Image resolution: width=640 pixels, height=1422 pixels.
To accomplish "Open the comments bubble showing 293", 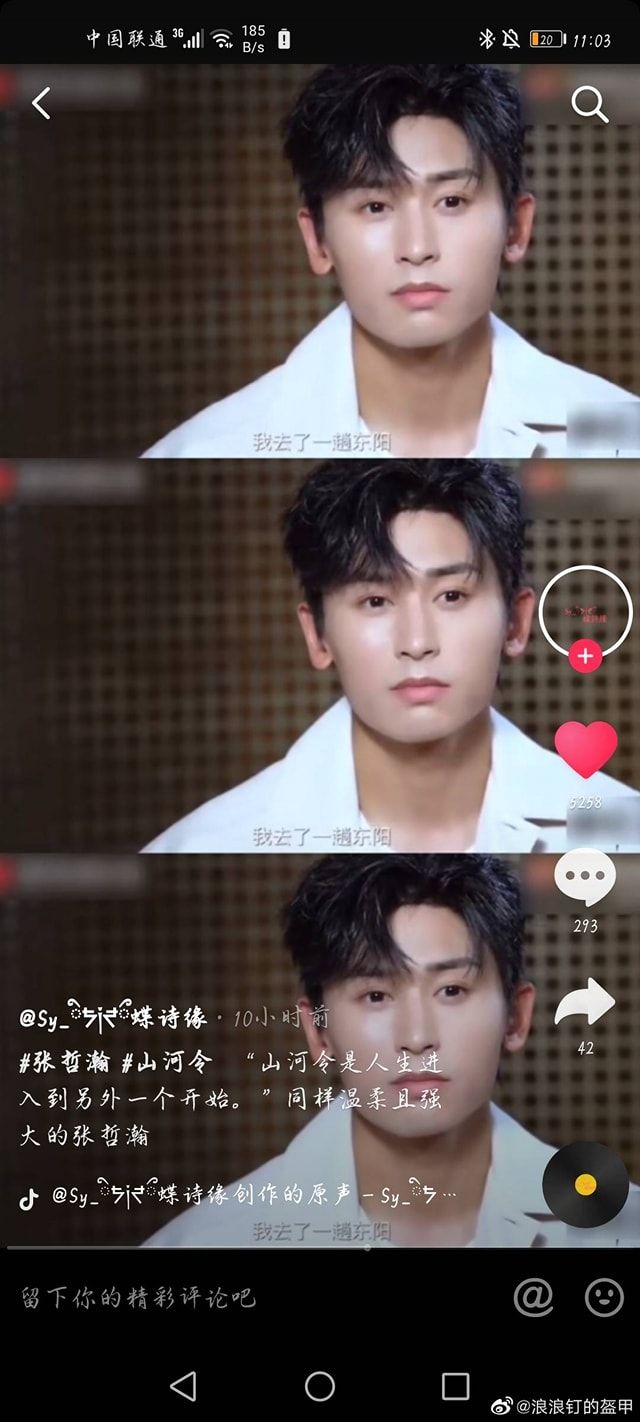I will (x=585, y=878).
